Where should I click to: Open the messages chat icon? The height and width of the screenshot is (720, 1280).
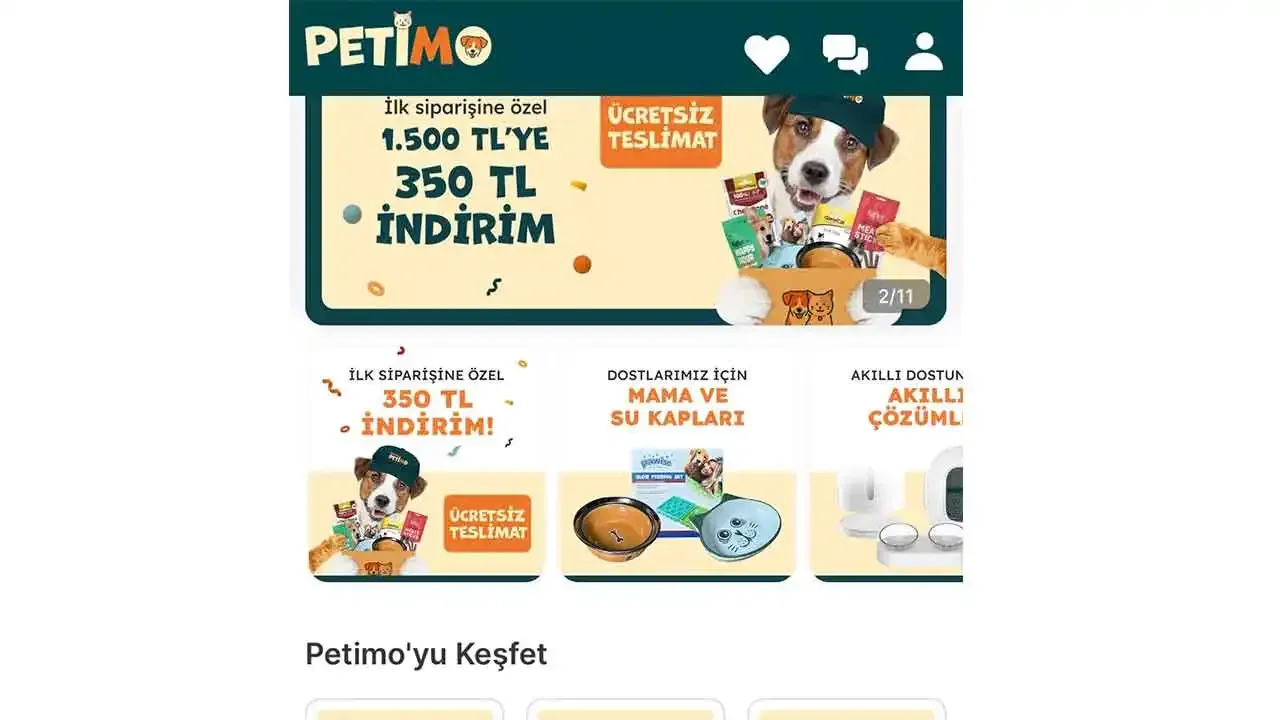[x=845, y=54]
